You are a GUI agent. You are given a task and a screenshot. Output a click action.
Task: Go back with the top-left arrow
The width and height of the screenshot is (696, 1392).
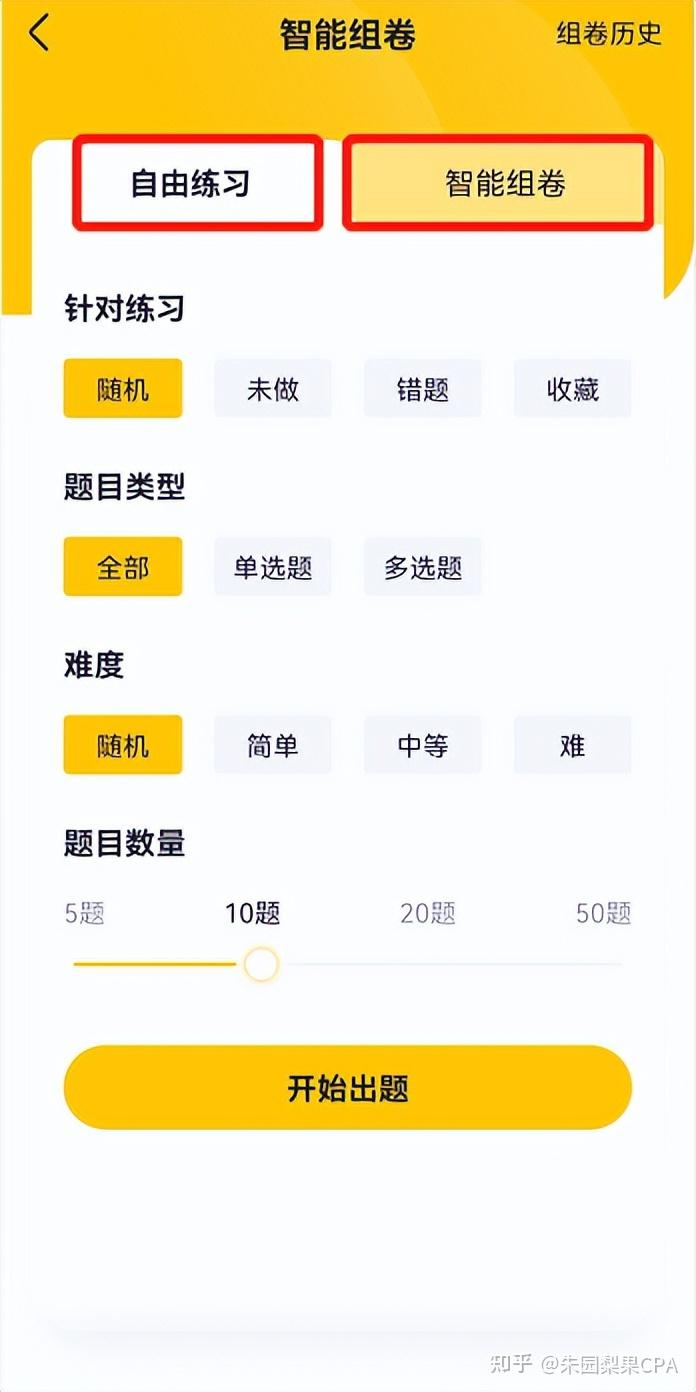(x=39, y=33)
